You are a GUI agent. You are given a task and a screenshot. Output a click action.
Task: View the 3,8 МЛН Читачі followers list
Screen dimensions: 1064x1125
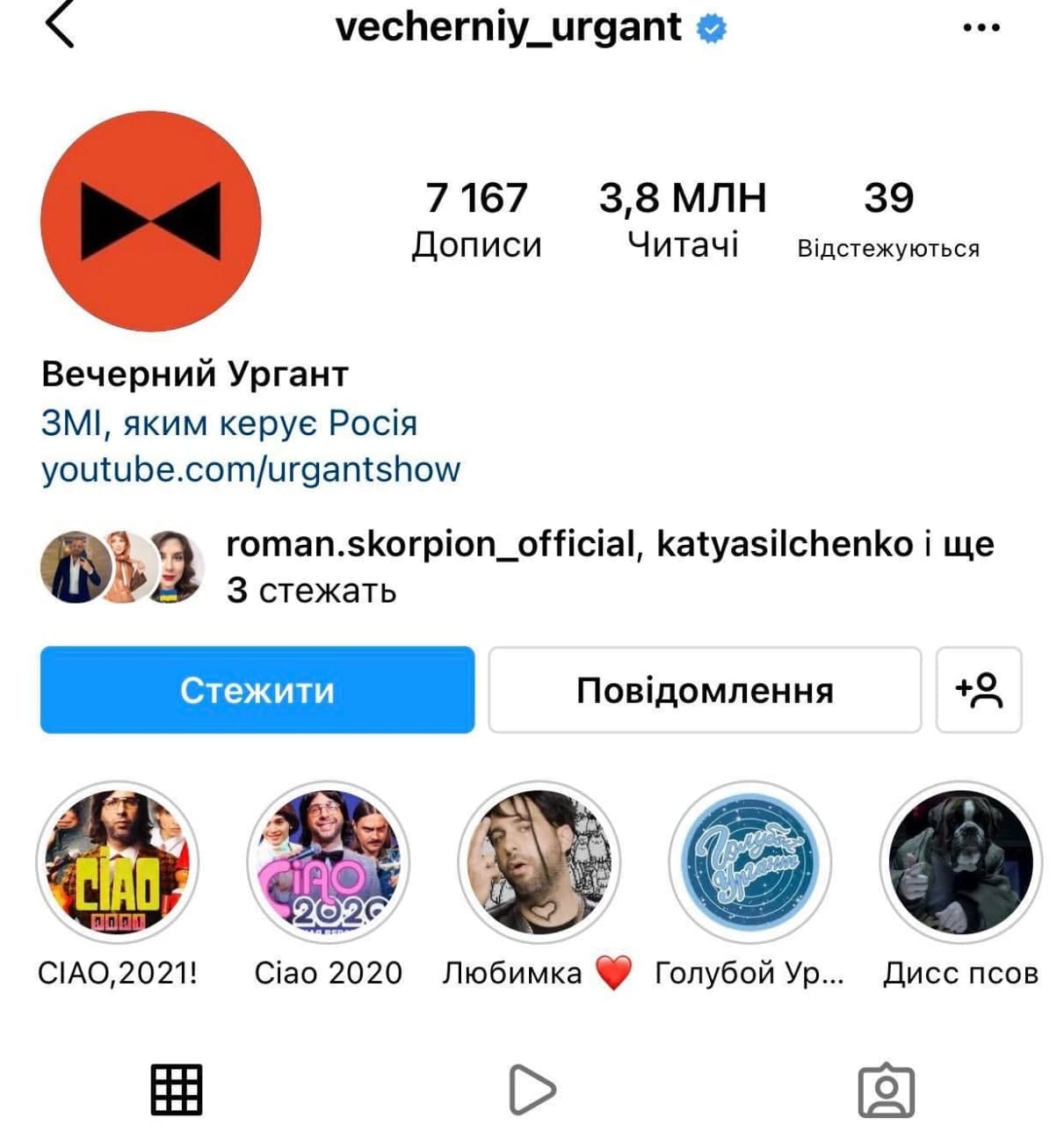[x=683, y=220]
